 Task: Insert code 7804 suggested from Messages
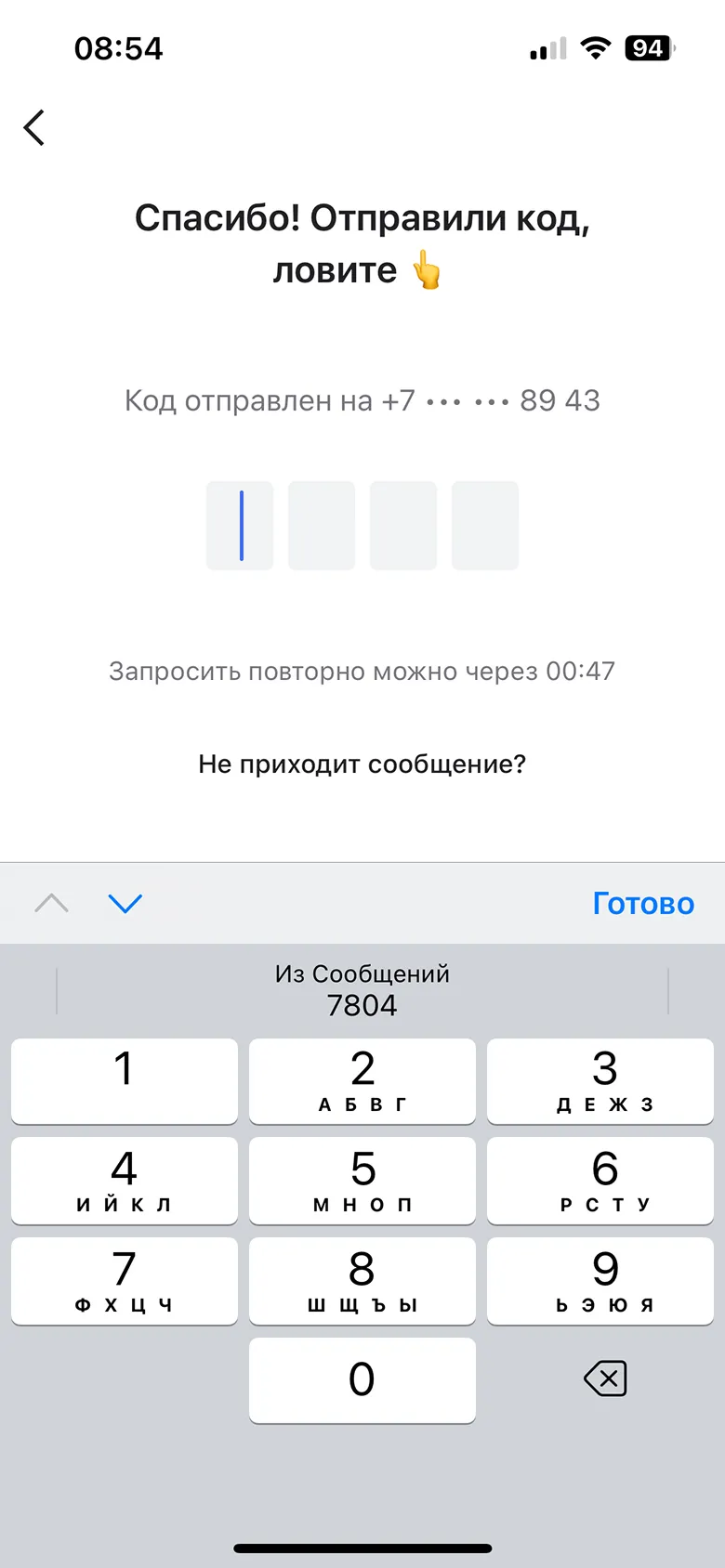coord(362,990)
